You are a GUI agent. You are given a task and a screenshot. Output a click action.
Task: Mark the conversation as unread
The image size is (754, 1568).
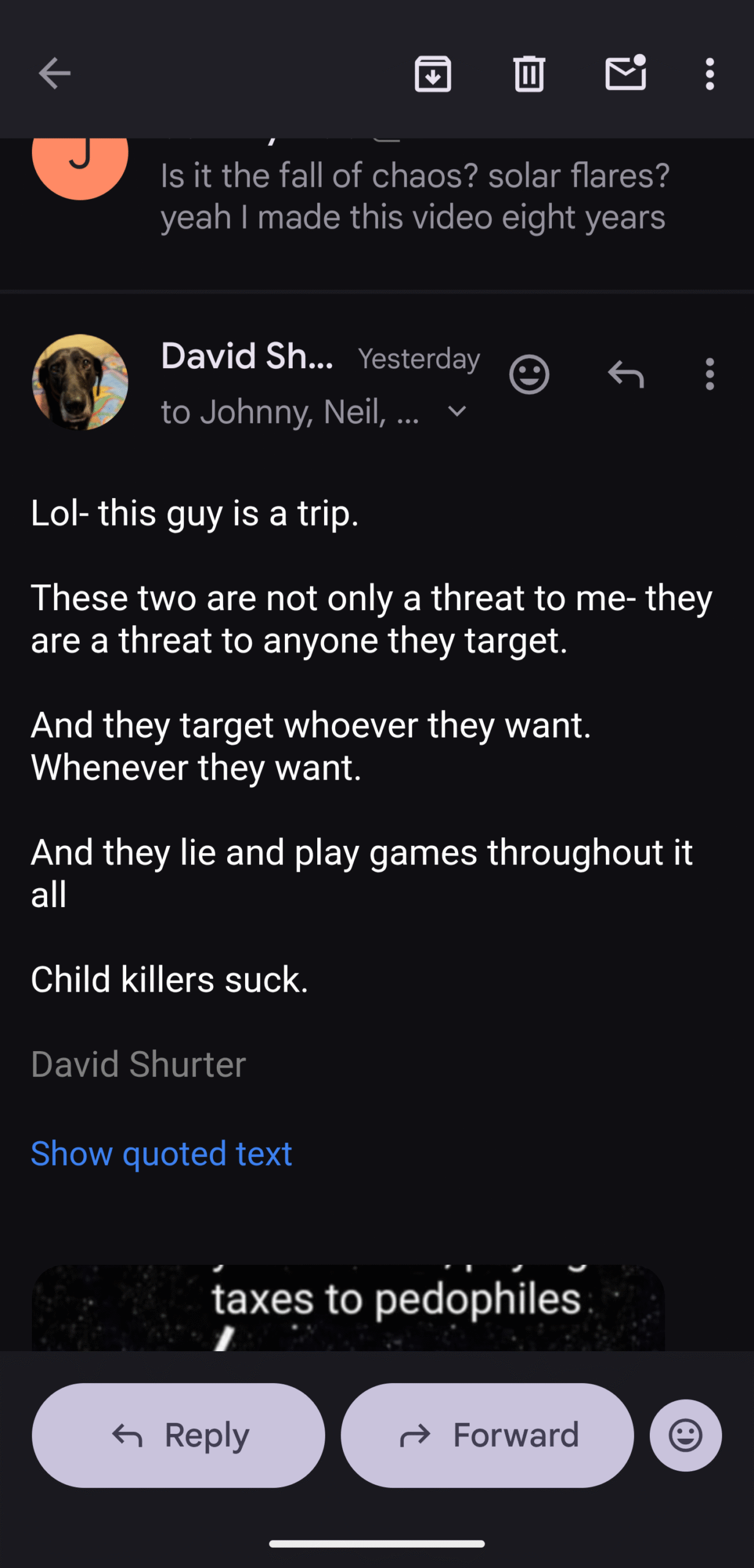tap(625, 74)
